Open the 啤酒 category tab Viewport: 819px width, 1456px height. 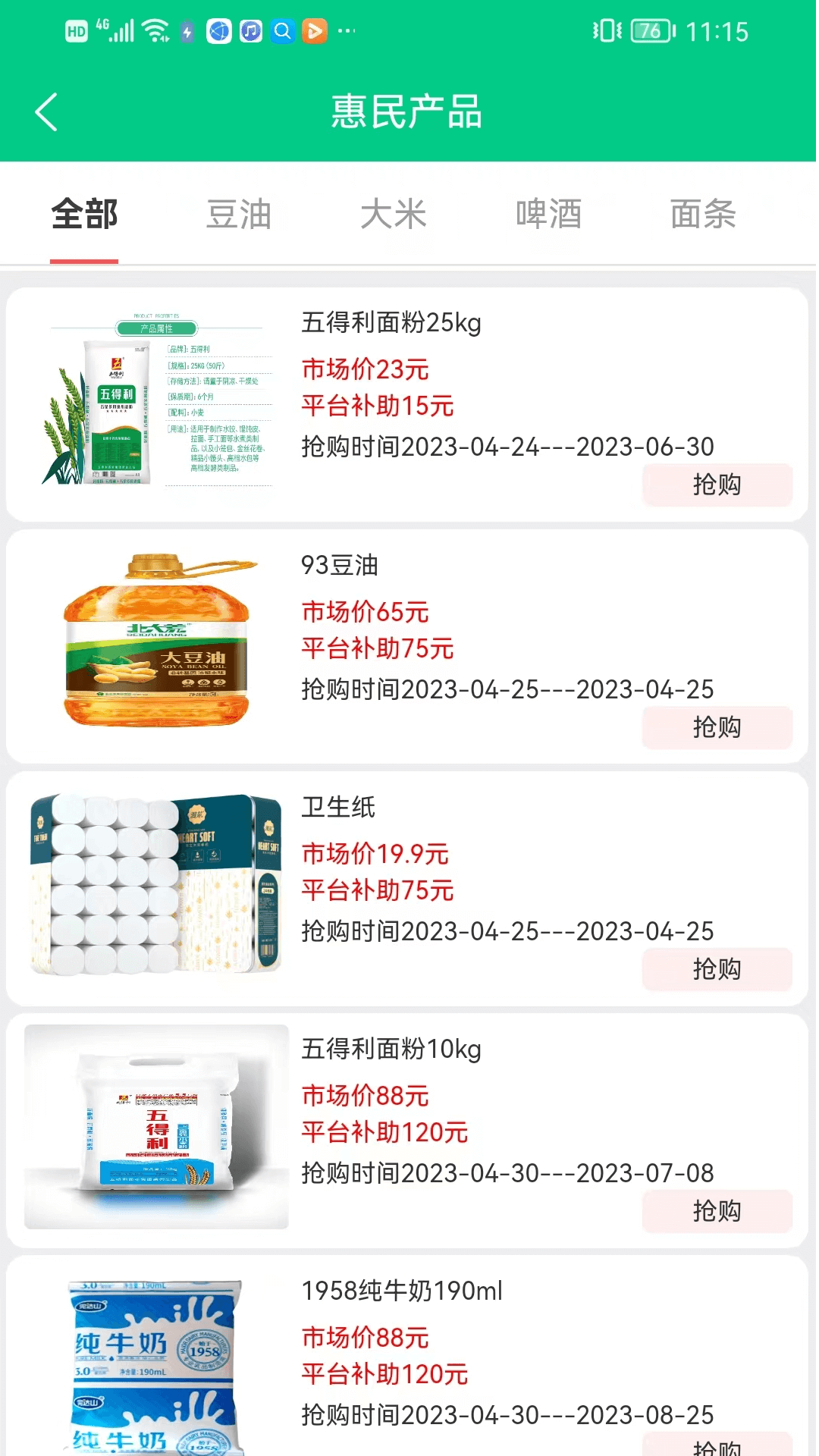pyautogui.click(x=548, y=215)
